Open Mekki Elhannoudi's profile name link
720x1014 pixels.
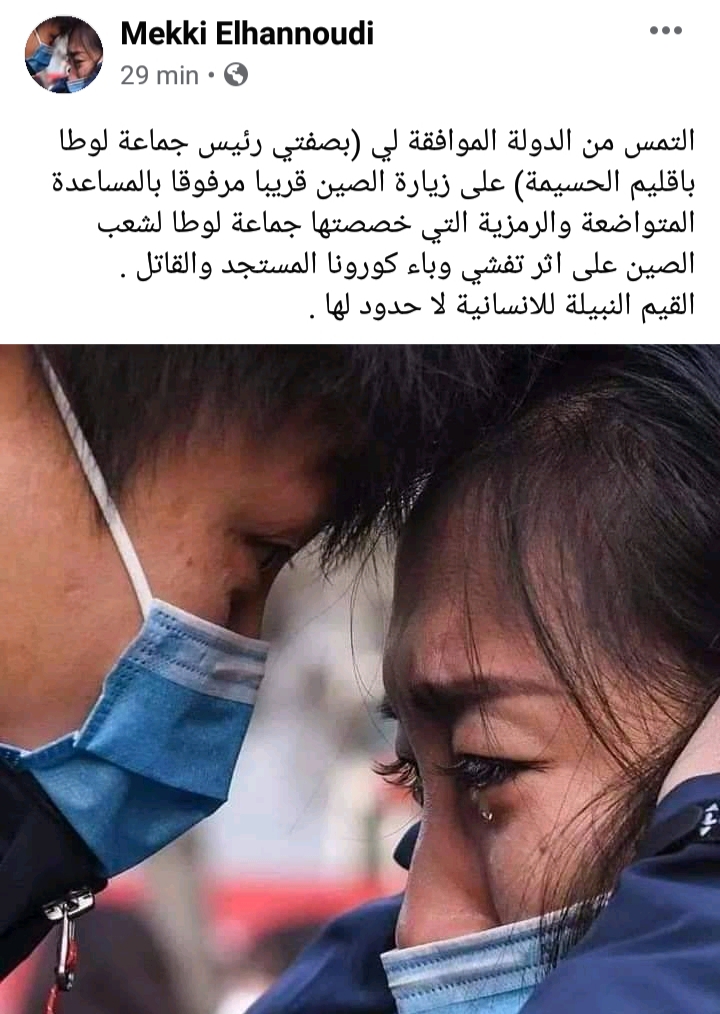coord(246,33)
